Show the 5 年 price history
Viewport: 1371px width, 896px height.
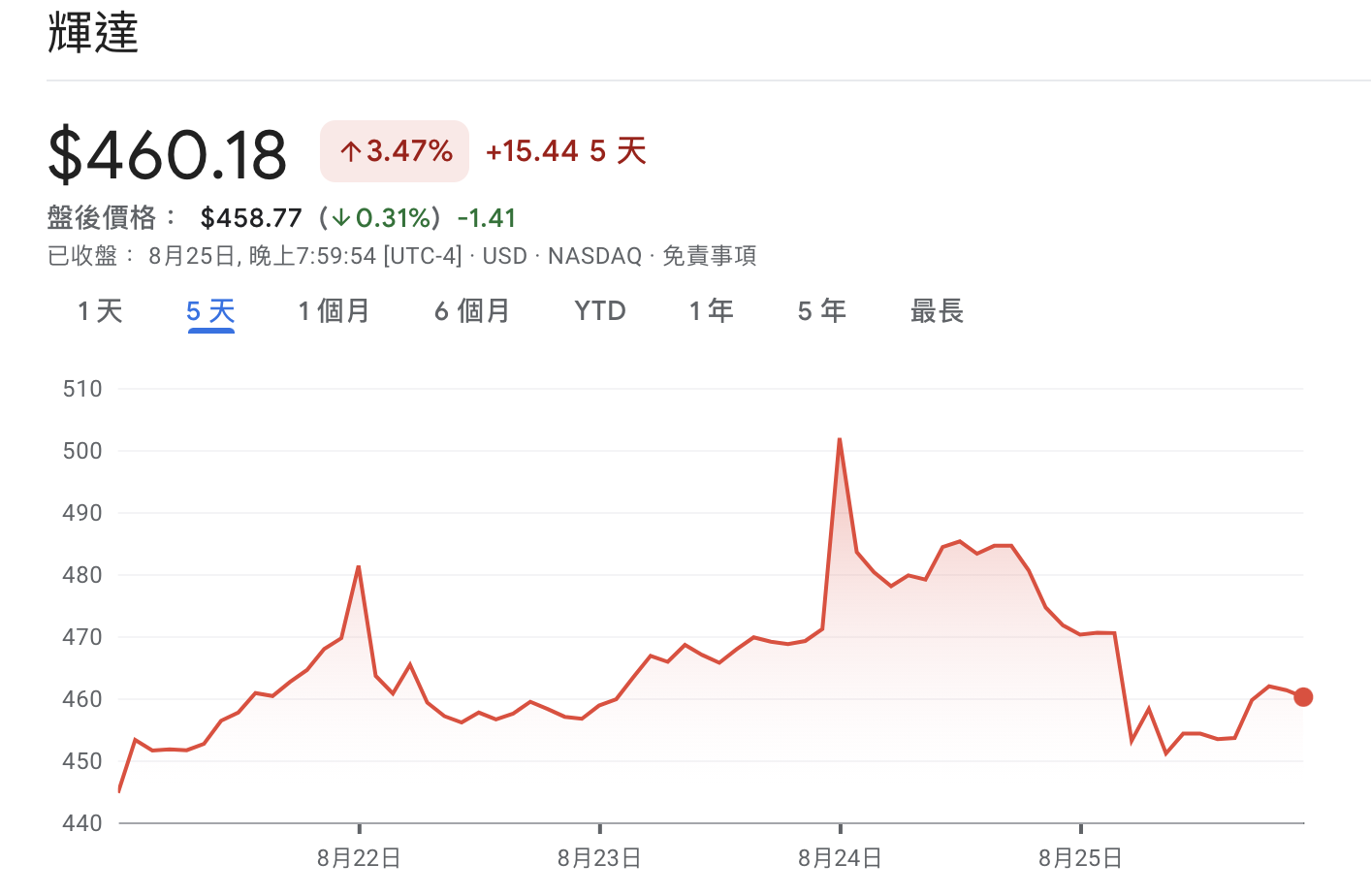pyautogui.click(x=821, y=311)
